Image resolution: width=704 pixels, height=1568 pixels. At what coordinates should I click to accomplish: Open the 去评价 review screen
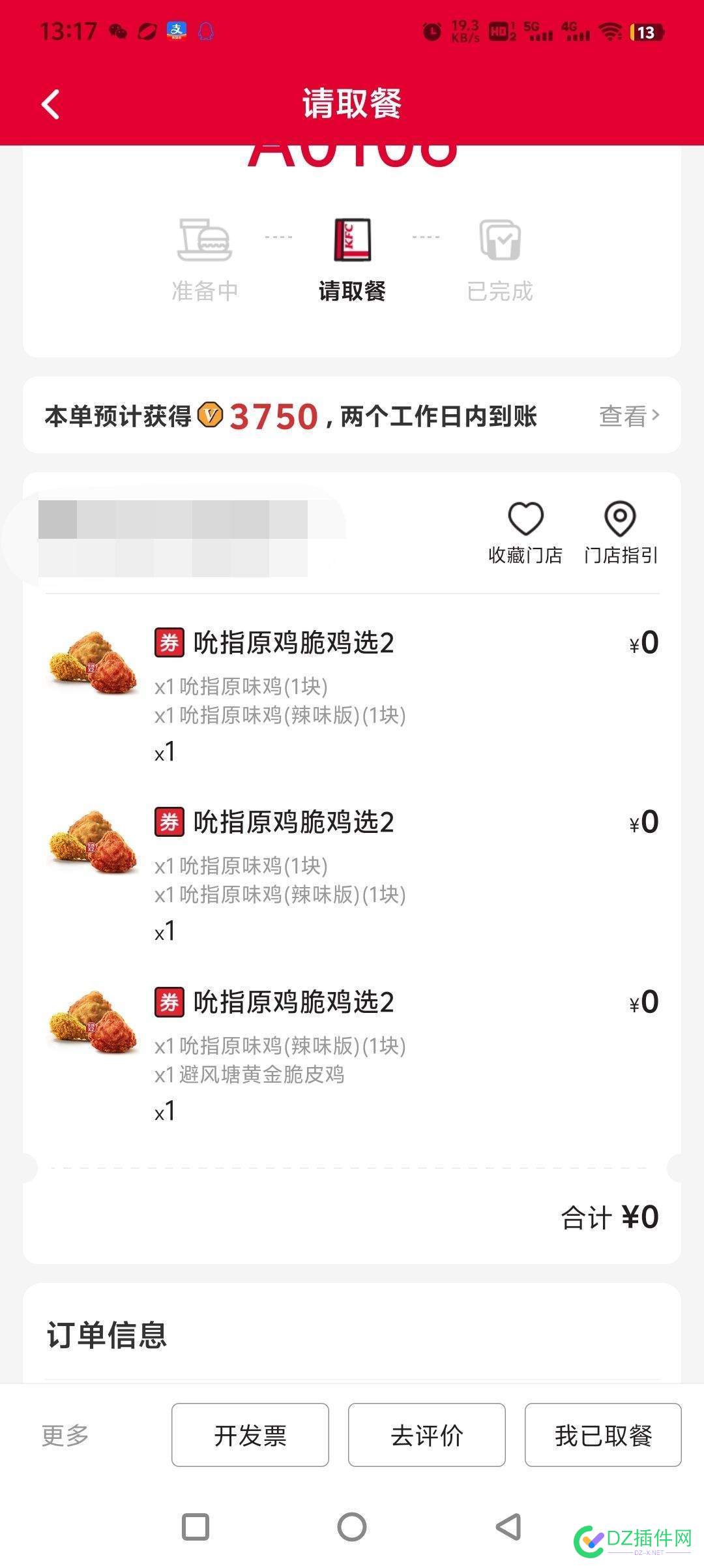(x=427, y=1436)
